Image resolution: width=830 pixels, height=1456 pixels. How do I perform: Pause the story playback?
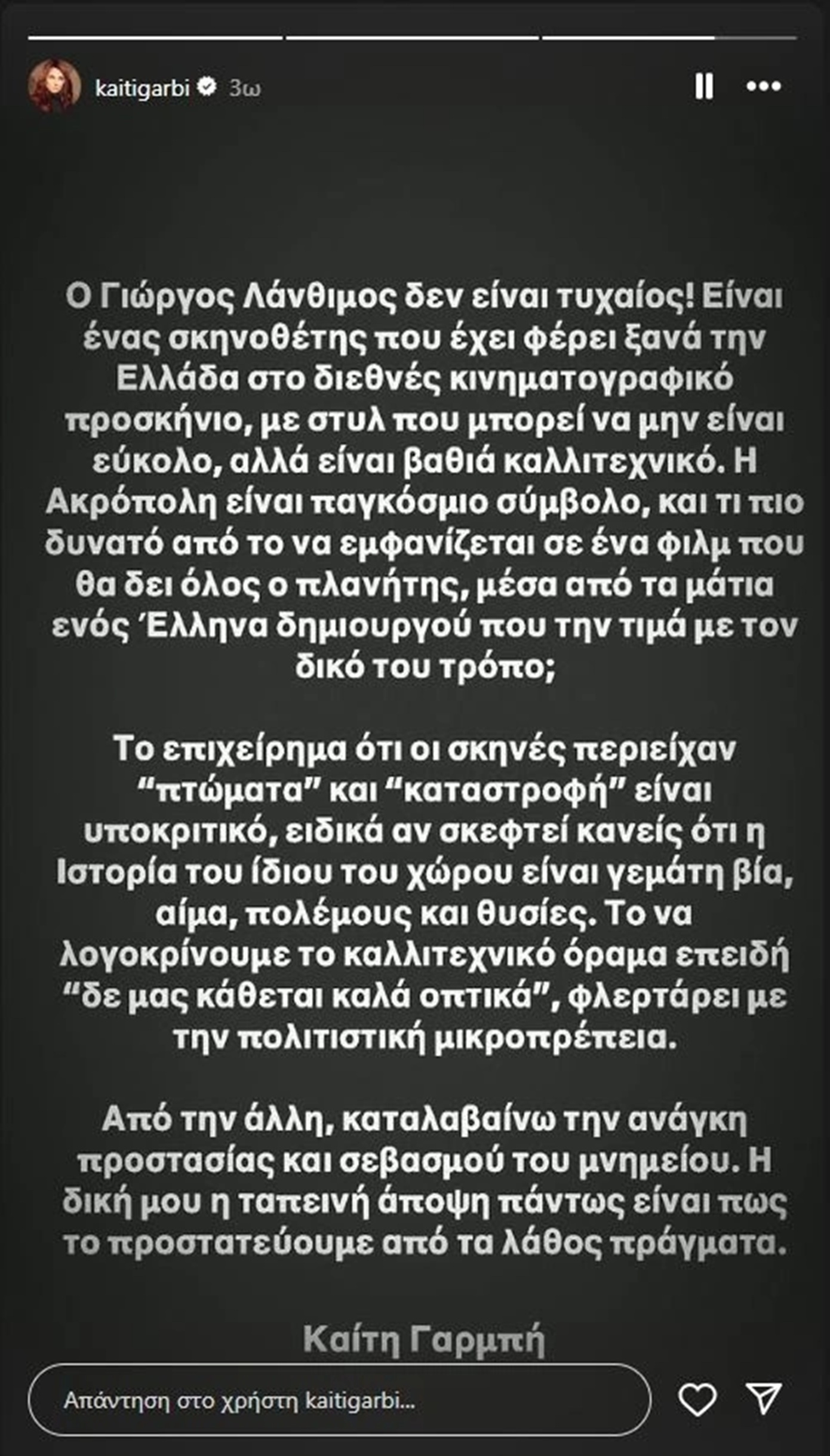(704, 87)
